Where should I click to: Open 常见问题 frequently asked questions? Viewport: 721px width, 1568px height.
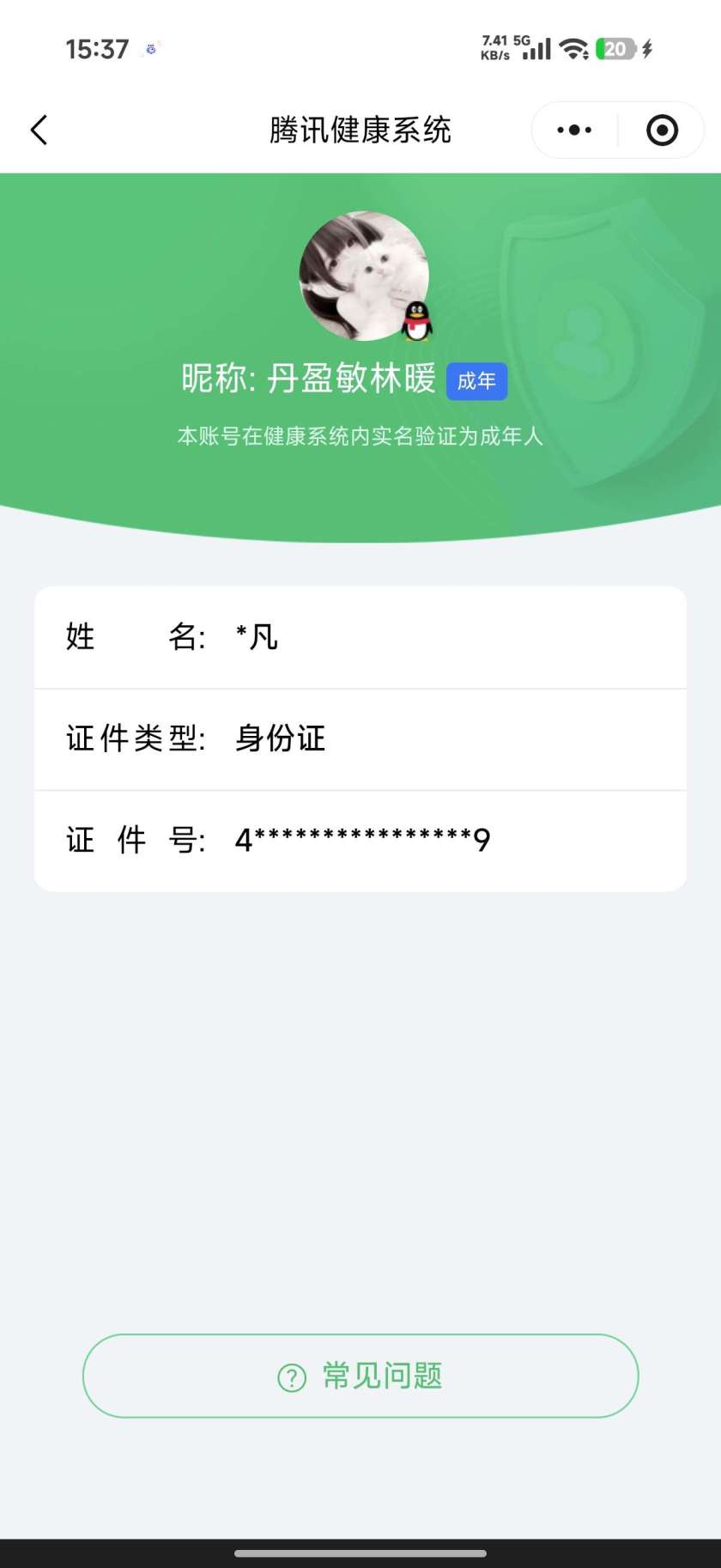click(360, 1376)
